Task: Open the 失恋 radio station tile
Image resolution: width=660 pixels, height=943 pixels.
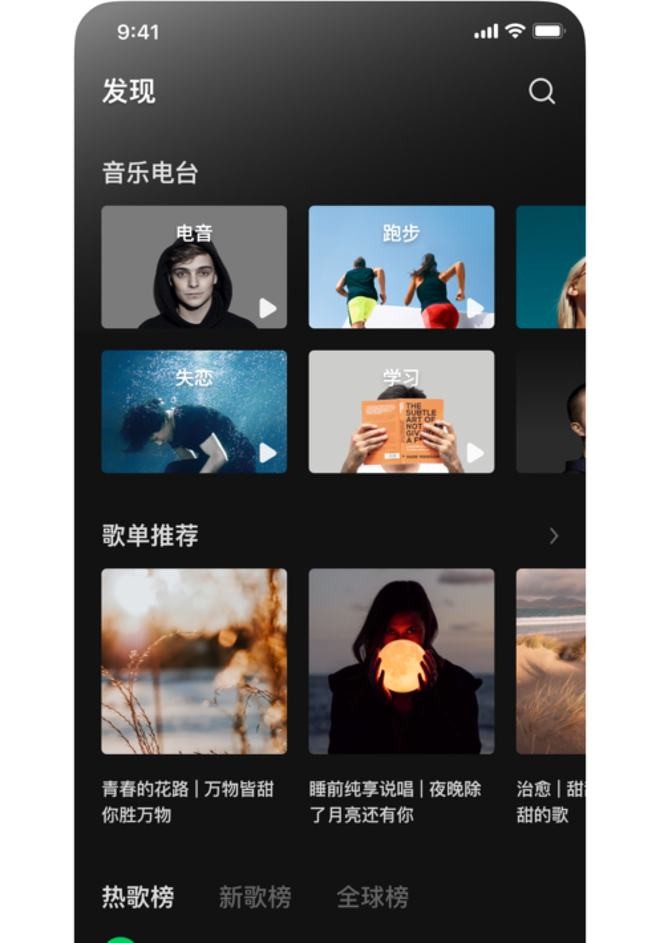Action: (x=194, y=411)
